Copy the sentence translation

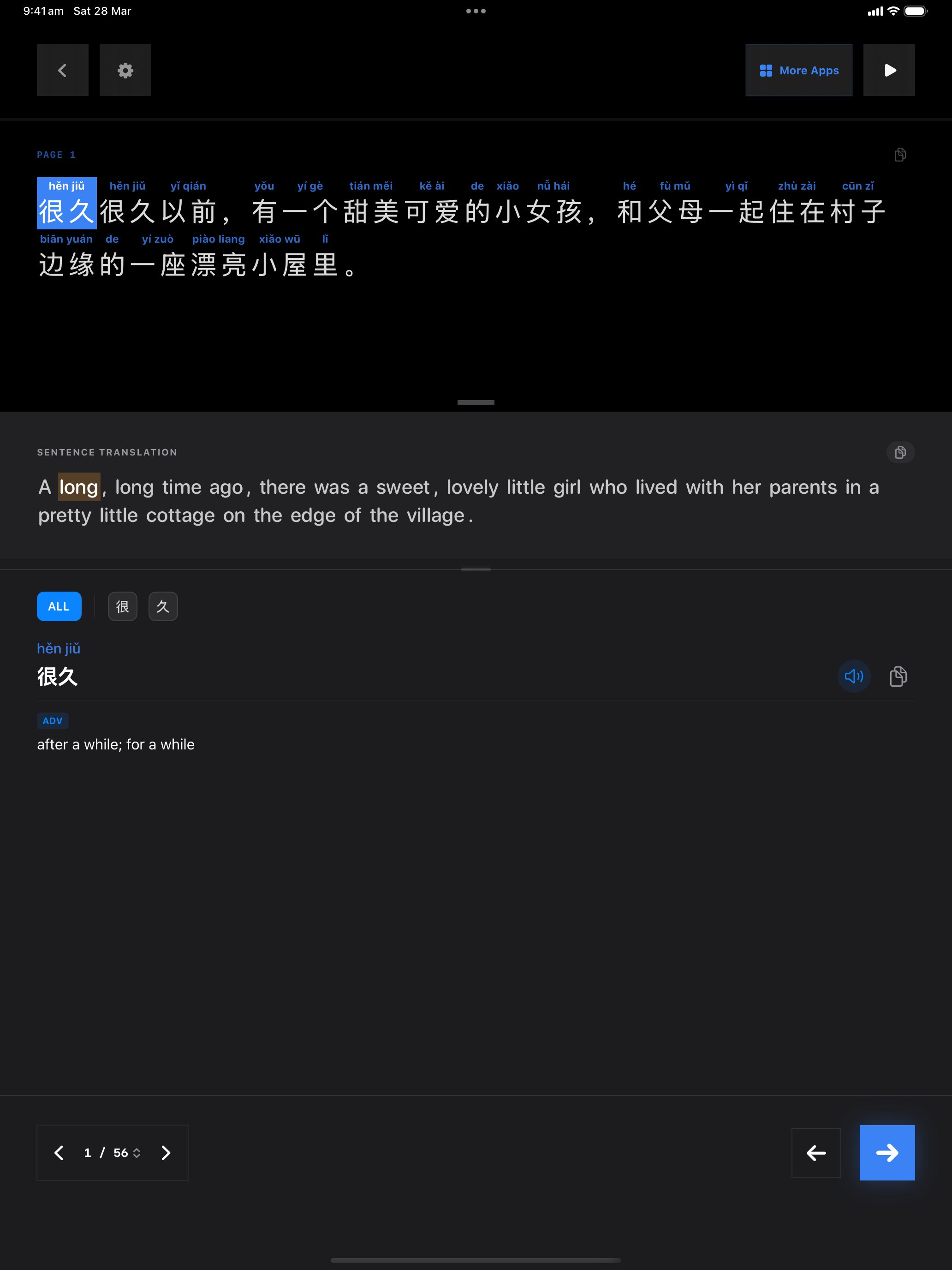(x=900, y=452)
